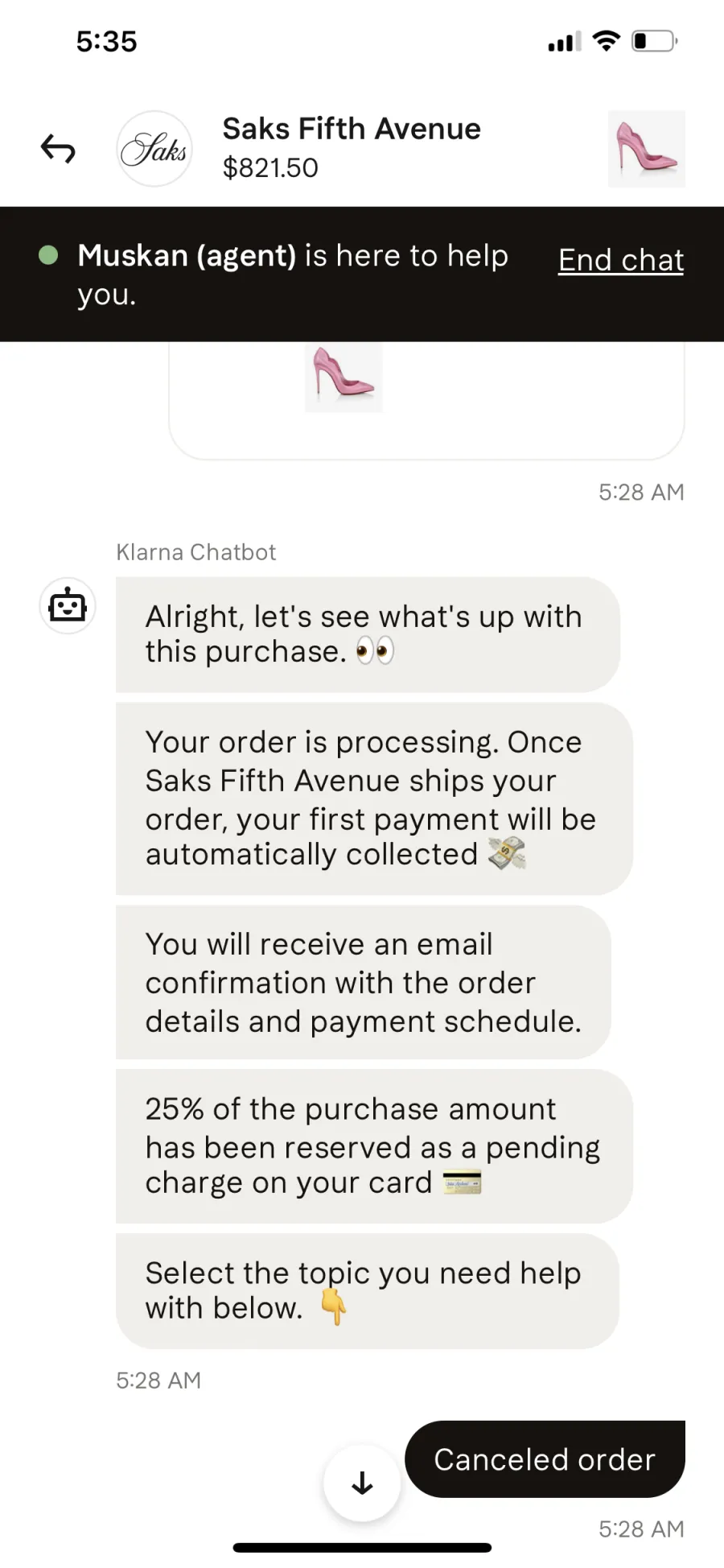724x1568 pixels.
Task: End chat with Muskan
Action: (620, 260)
